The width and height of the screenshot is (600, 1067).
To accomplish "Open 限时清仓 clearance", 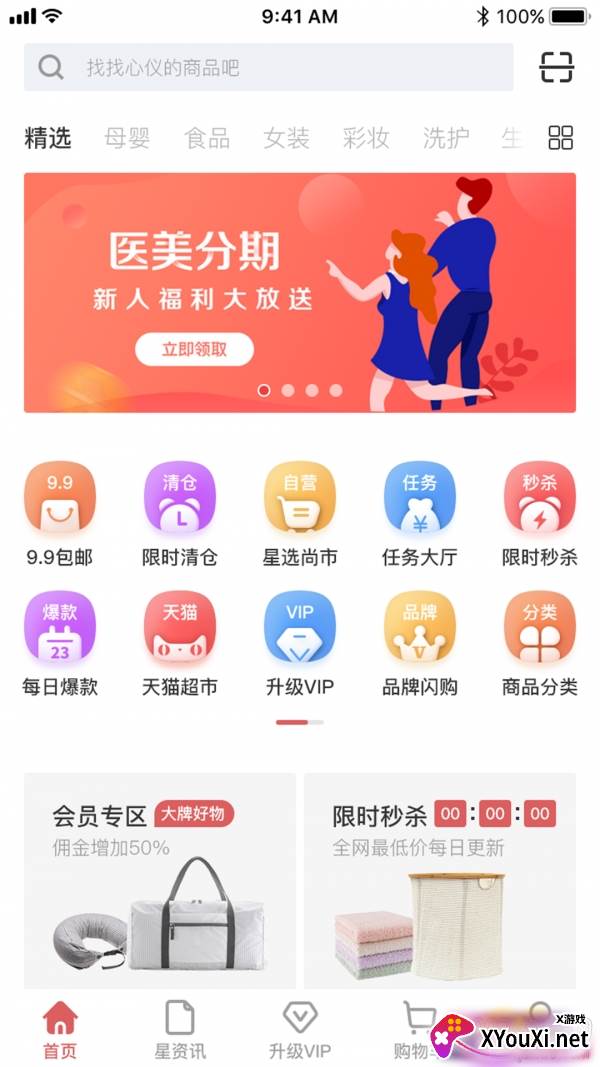I will (x=180, y=514).
